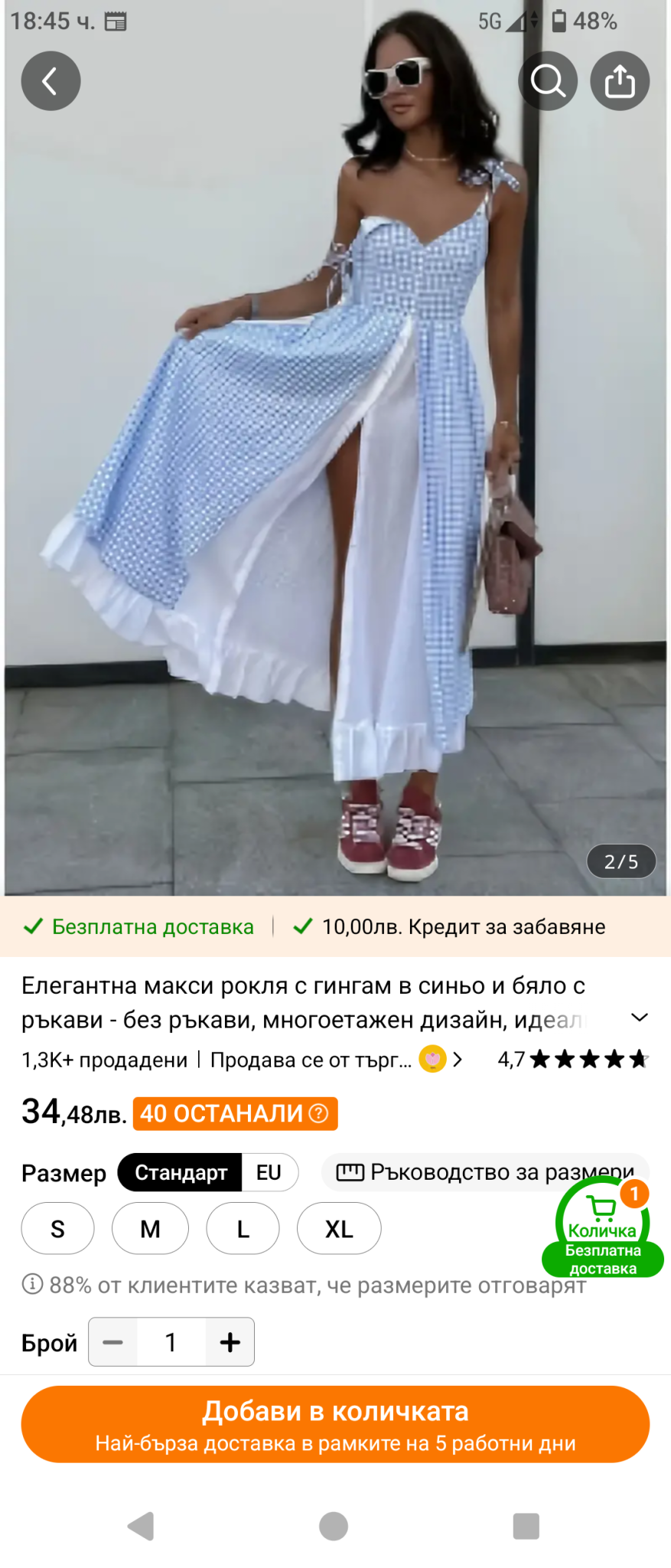
Task: Pick size L
Action: (243, 1228)
